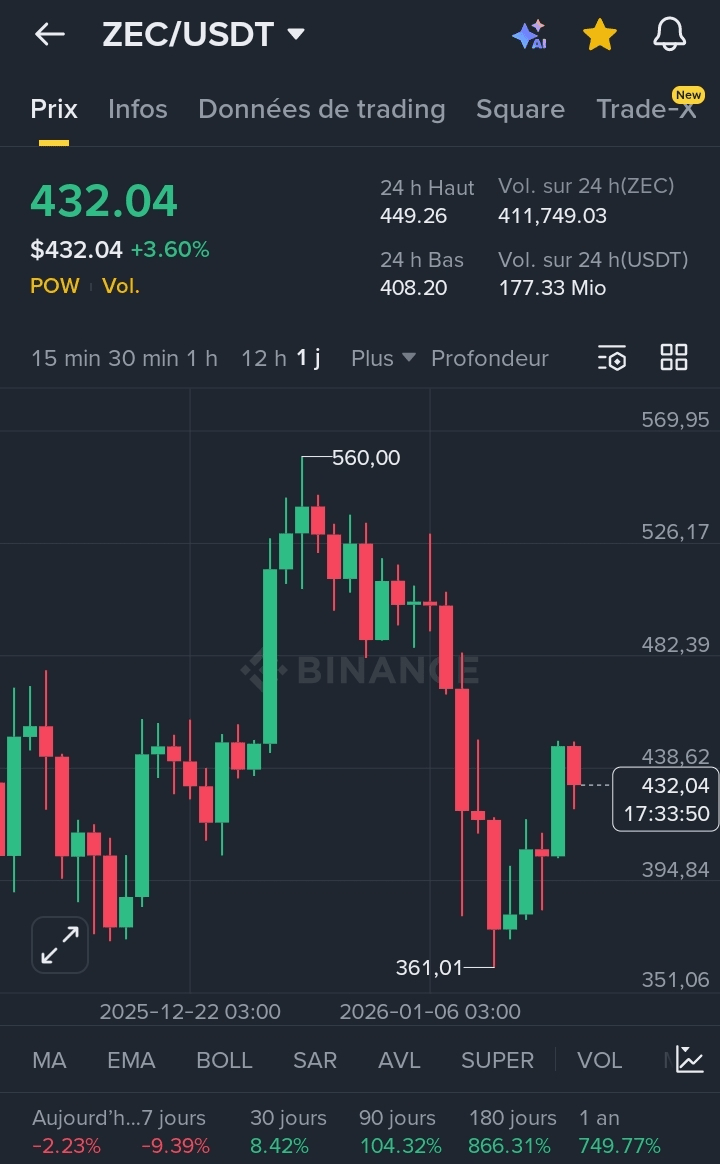Select the 12 h interval

coord(263,358)
